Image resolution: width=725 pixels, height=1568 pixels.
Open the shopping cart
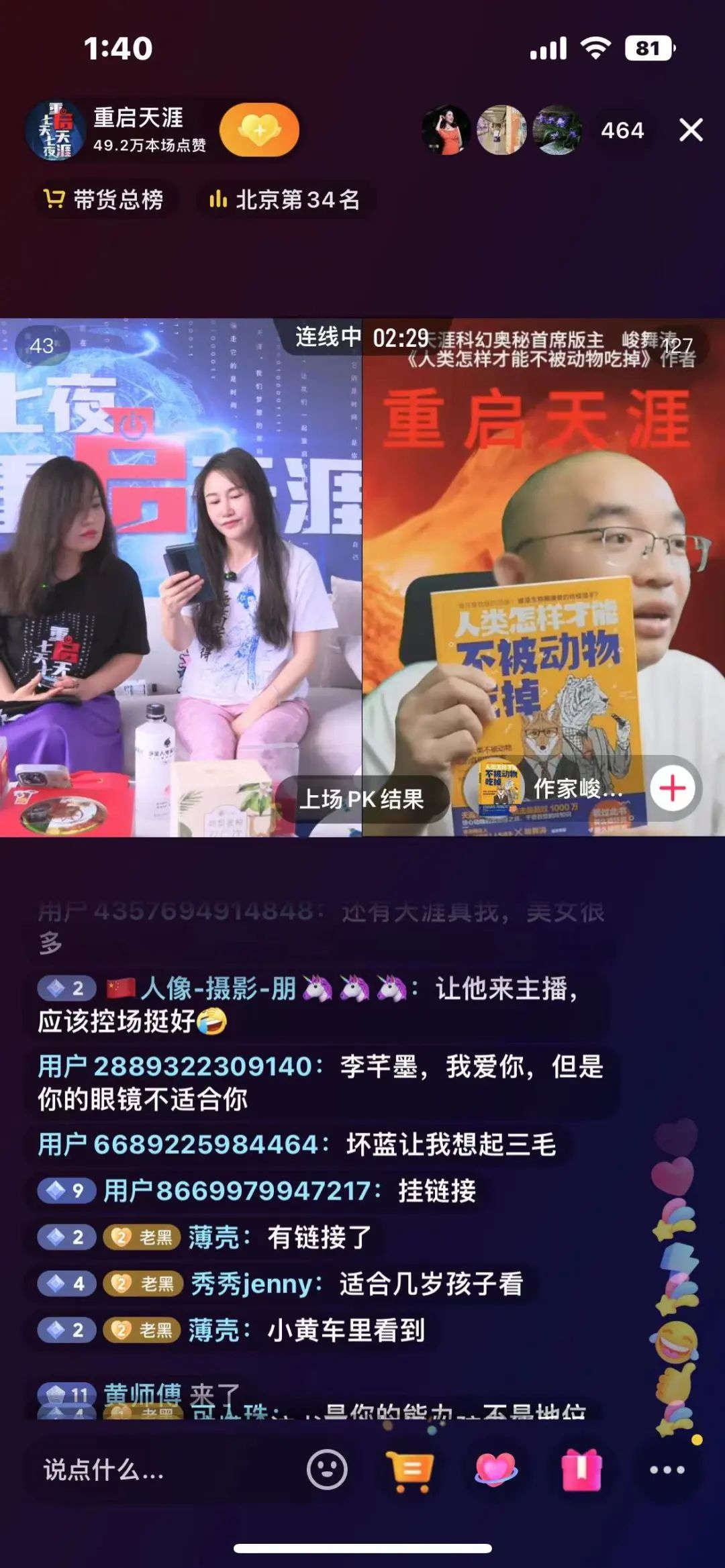click(x=411, y=1470)
